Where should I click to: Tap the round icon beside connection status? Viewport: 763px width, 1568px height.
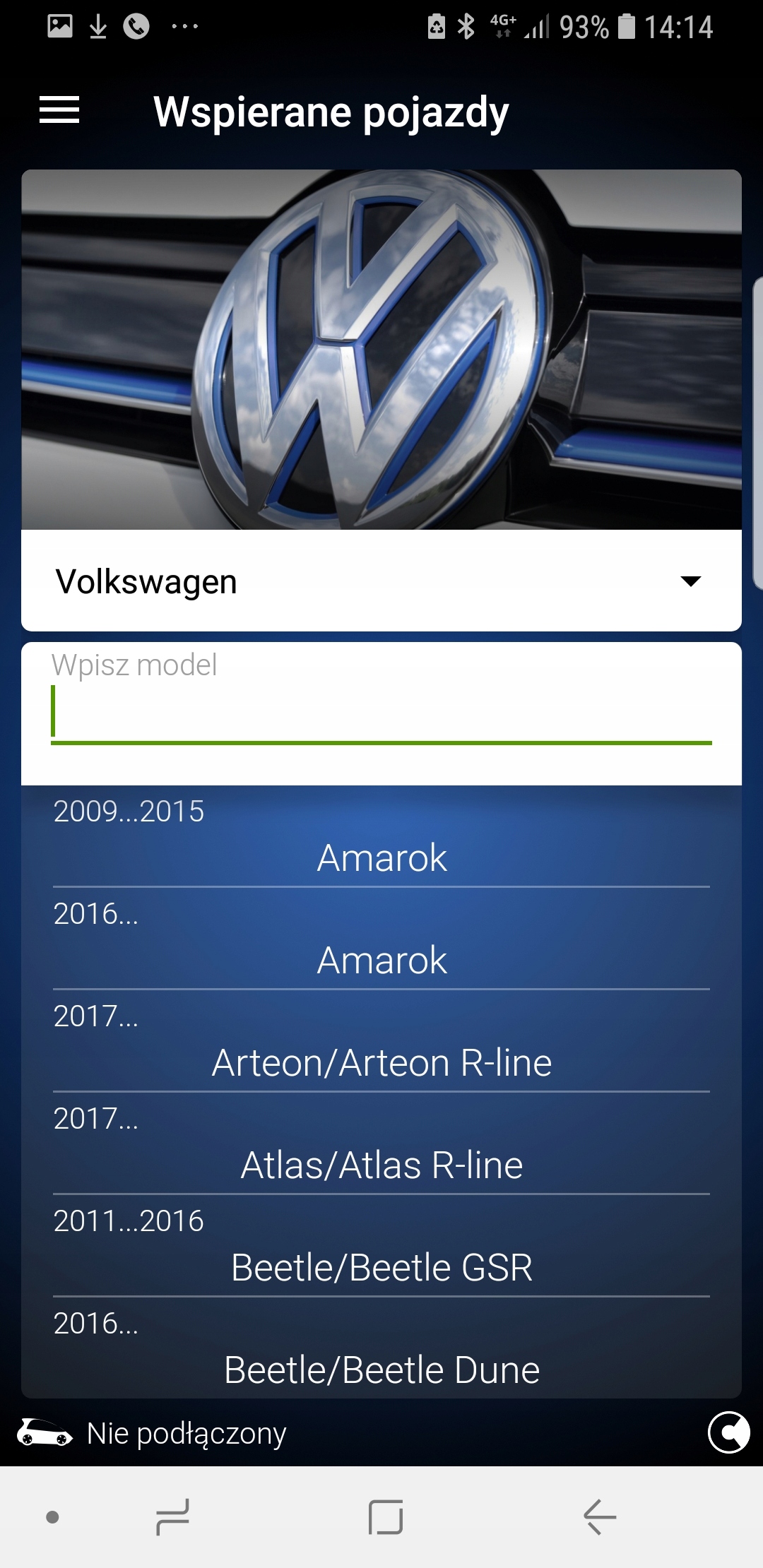pos(728,1432)
